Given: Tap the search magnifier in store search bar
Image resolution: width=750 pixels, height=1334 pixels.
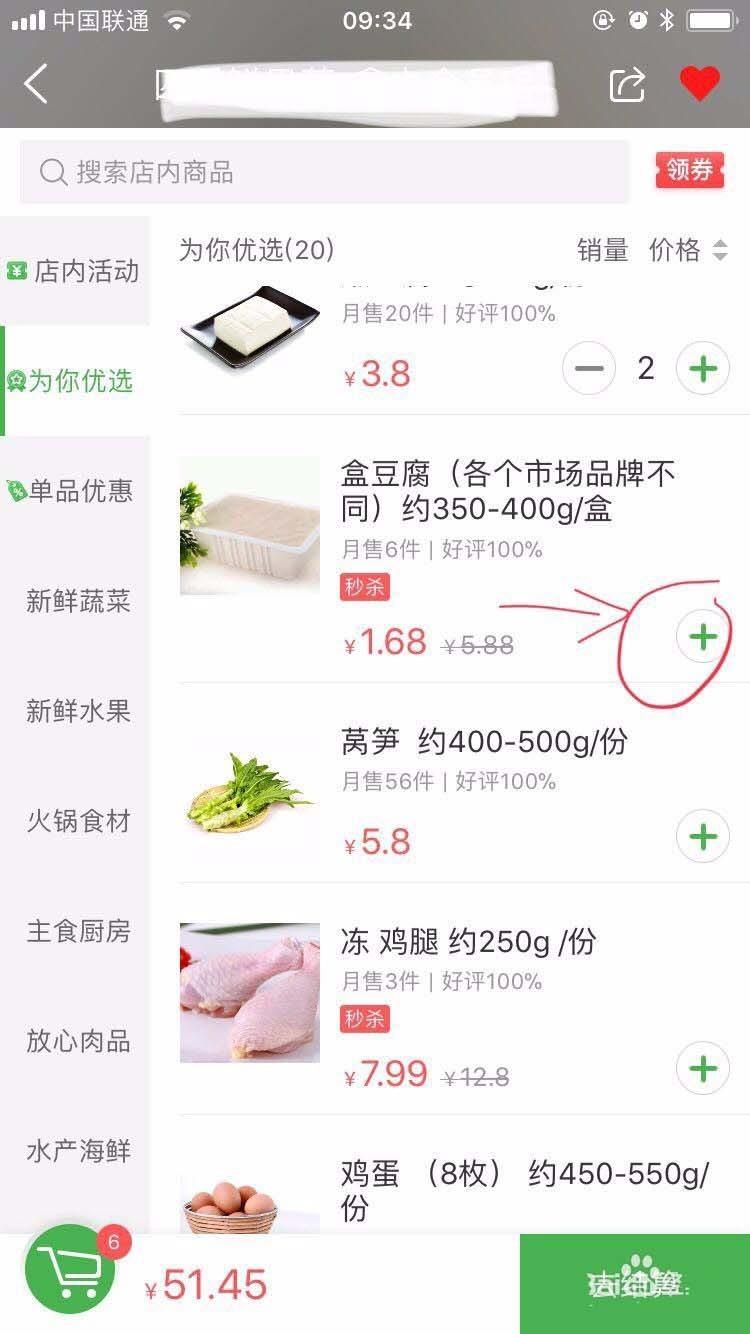Looking at the screenshot, I should click(x=51, y=172).
